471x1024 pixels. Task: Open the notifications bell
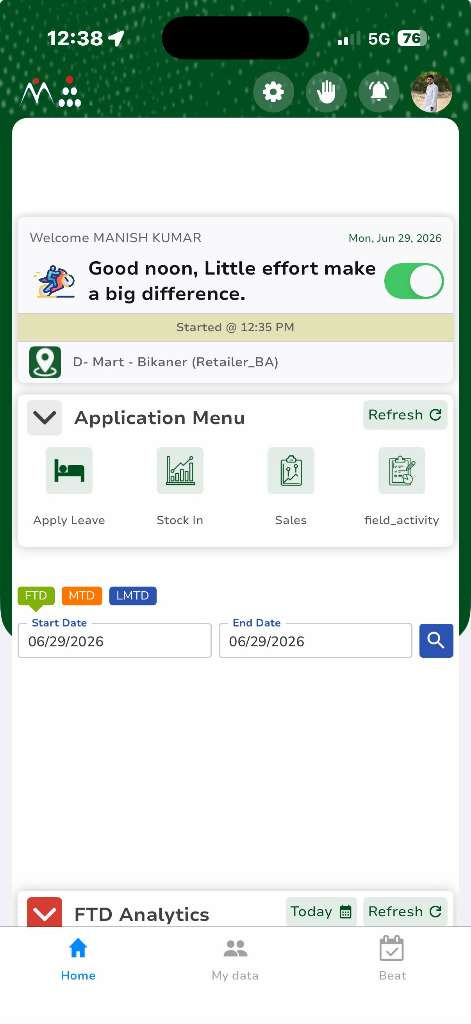click(x=379, y=92)
